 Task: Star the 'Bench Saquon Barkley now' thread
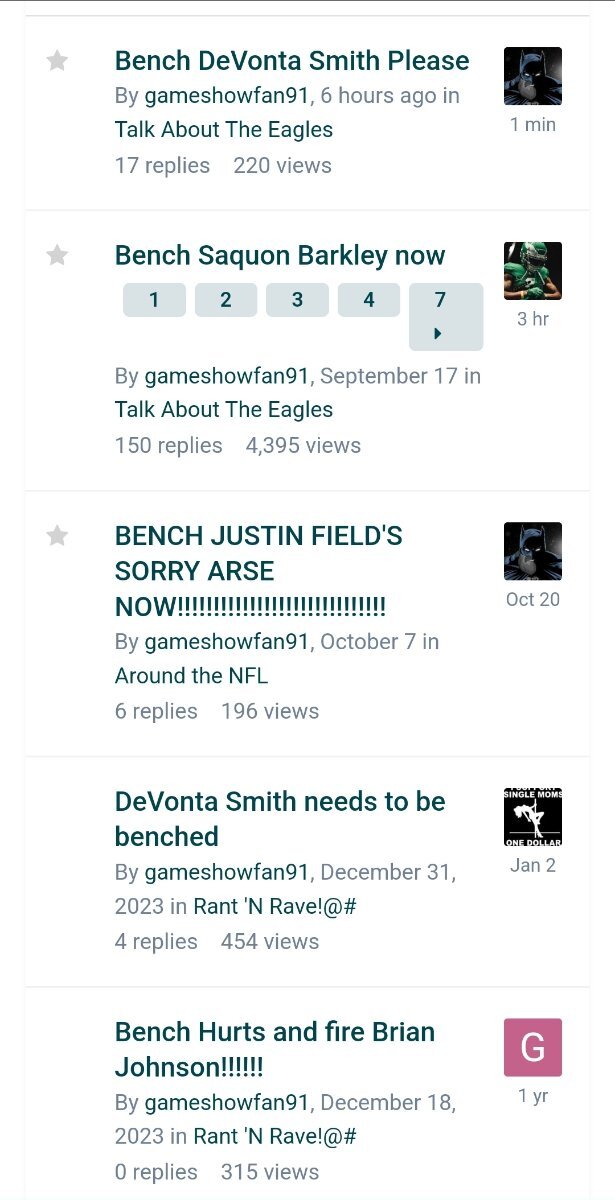(57, 255)
